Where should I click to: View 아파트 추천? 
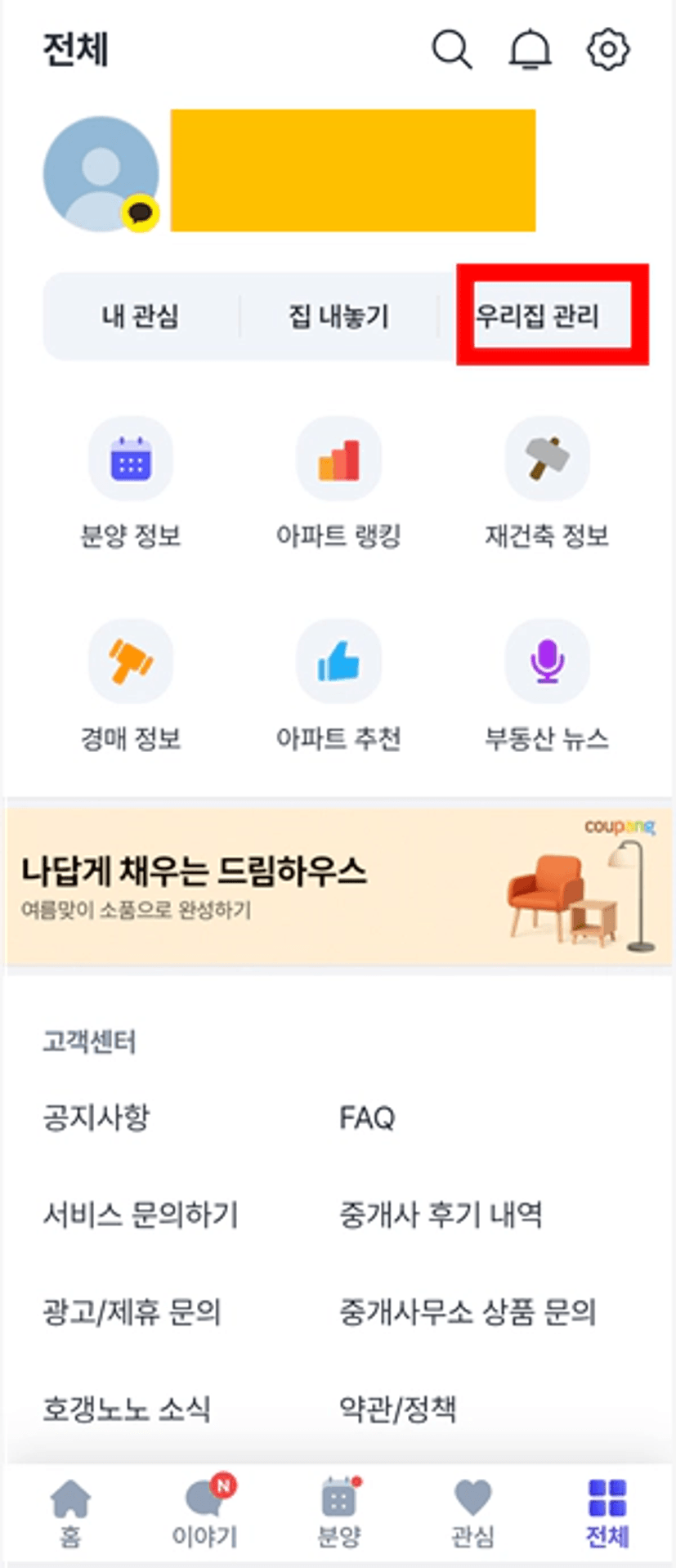pos(338,685)
